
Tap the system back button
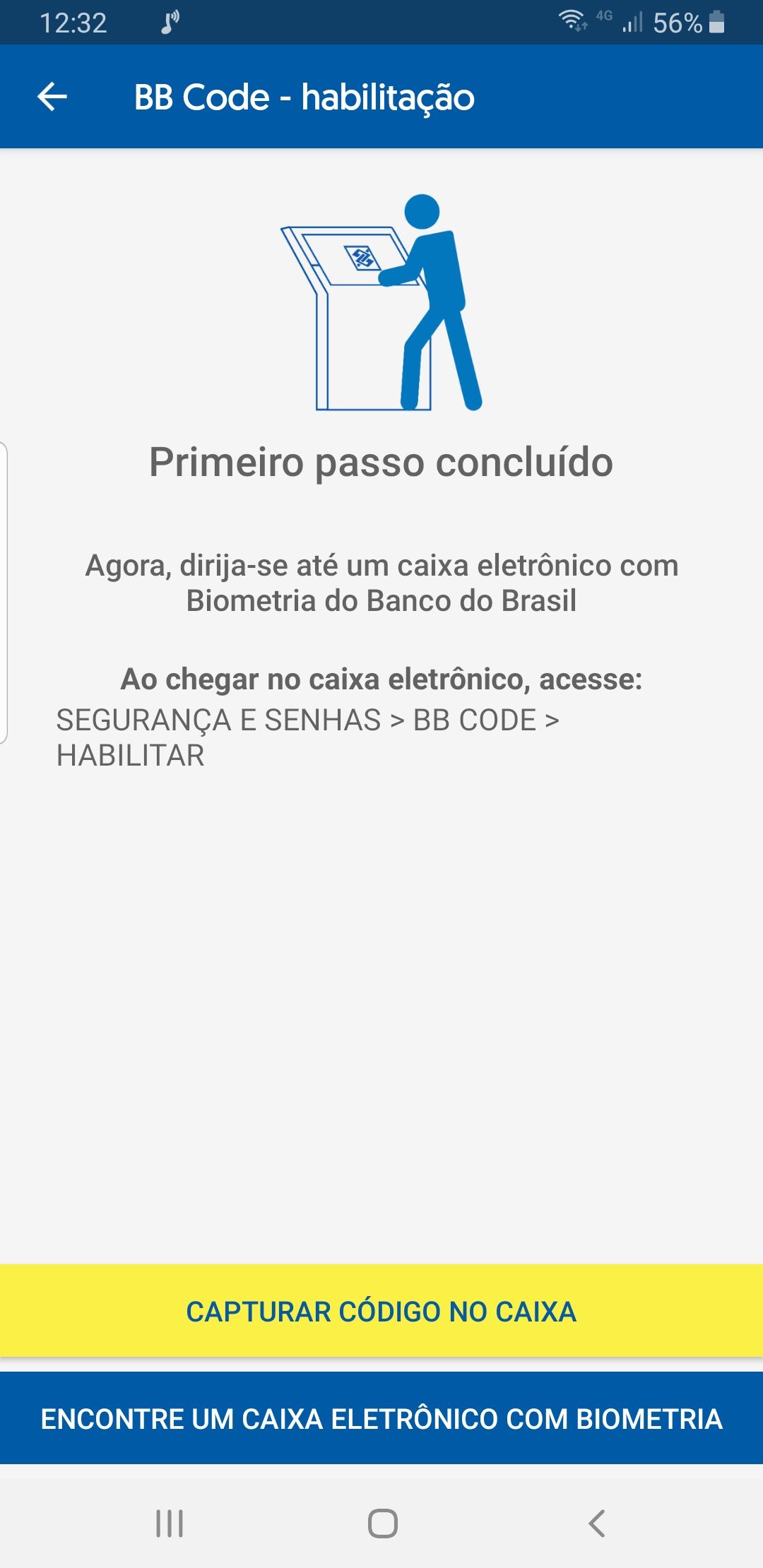coord(597,1524)
